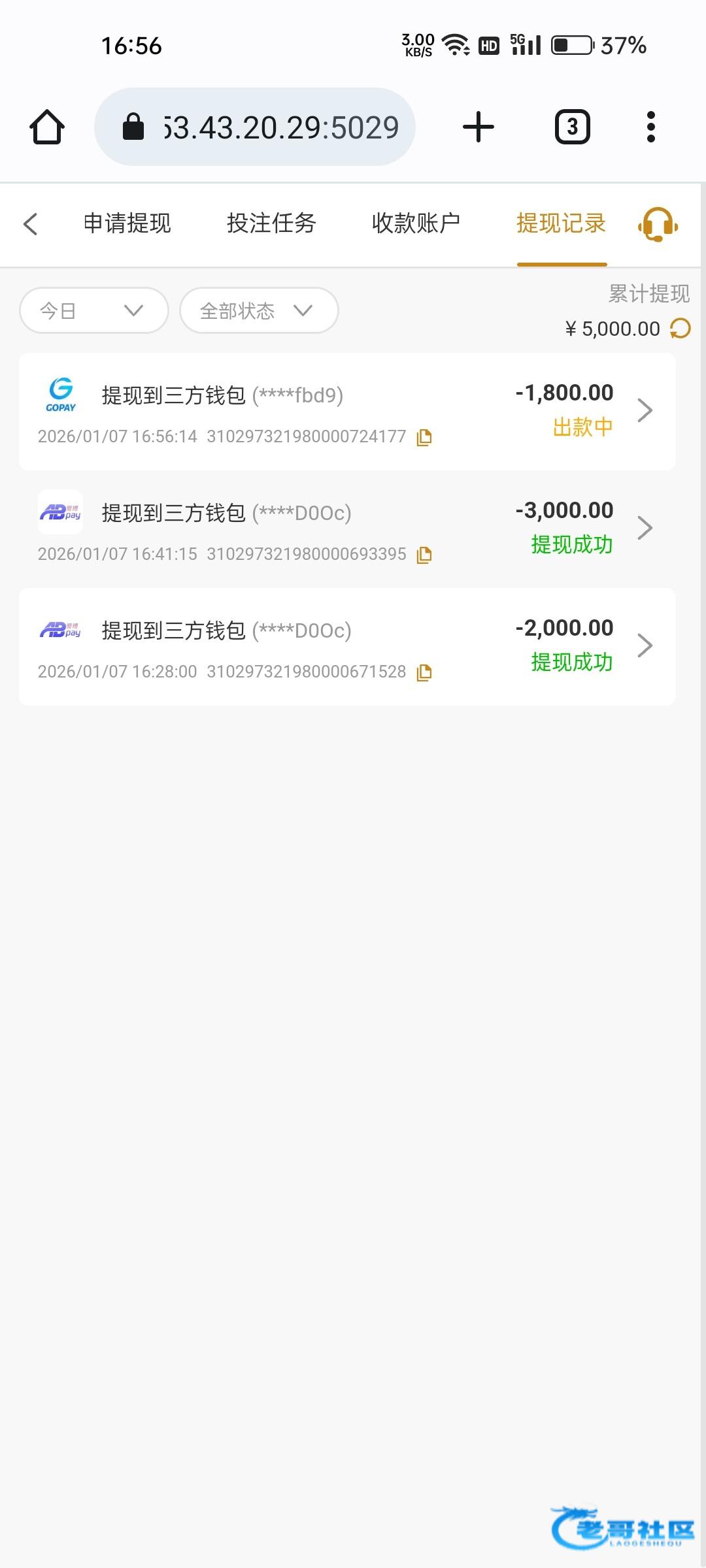
Task: Open customer service headset icon
Action: (658, 224)
